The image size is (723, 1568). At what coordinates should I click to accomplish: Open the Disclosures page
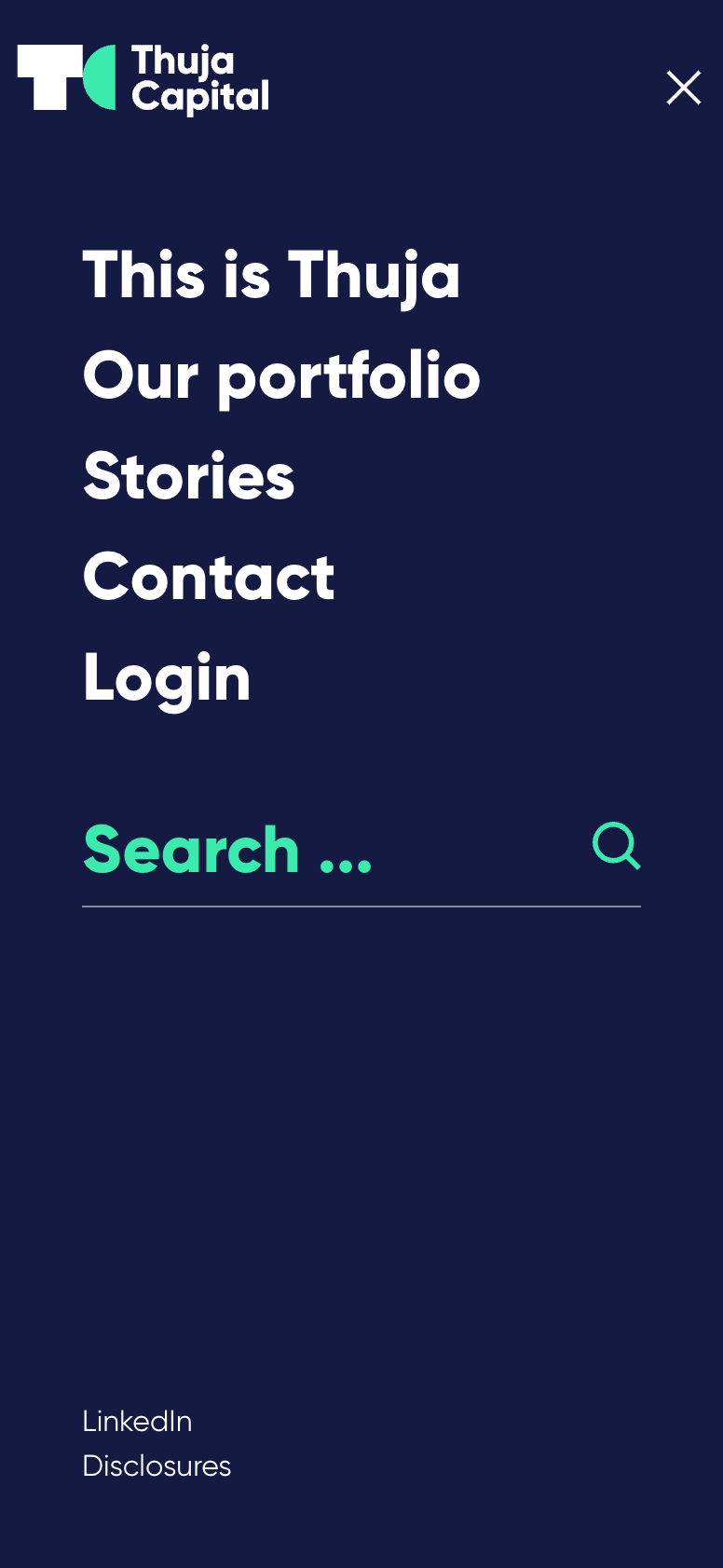[x=157, y=1466]
